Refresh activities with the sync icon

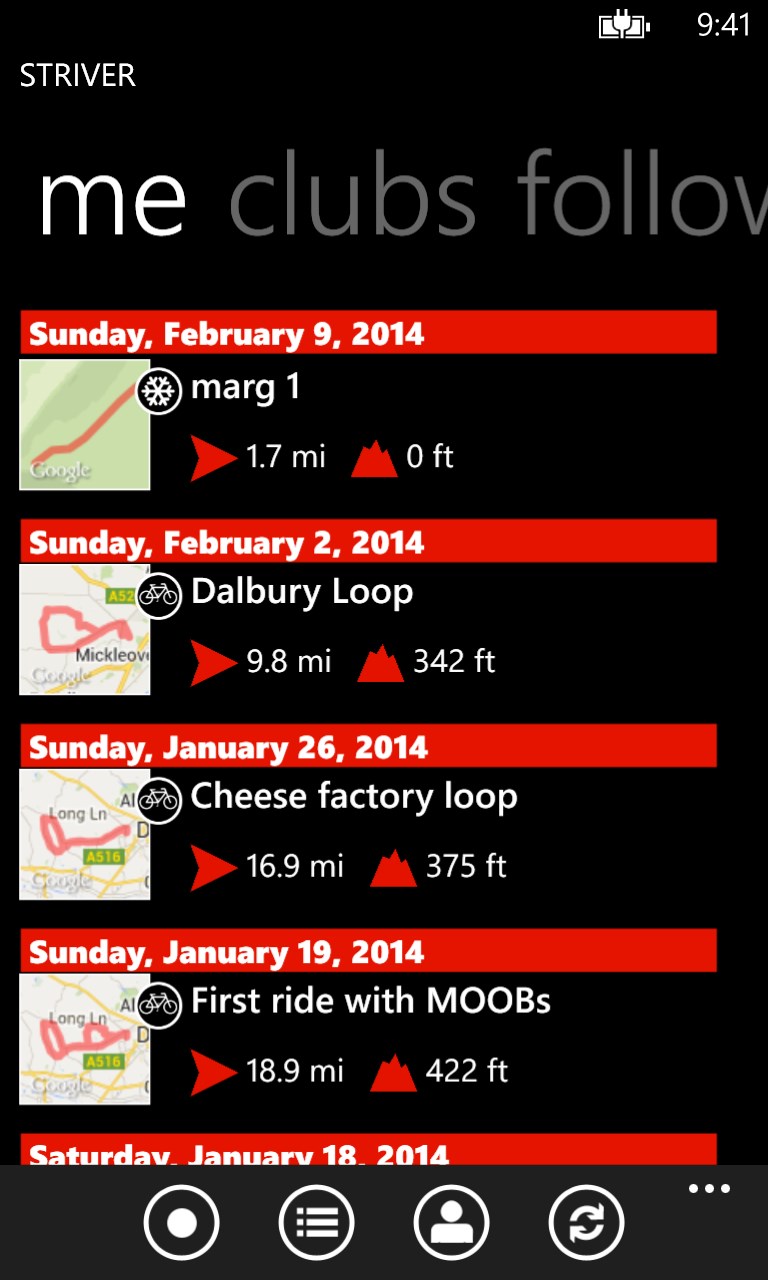click(586, 1222)
